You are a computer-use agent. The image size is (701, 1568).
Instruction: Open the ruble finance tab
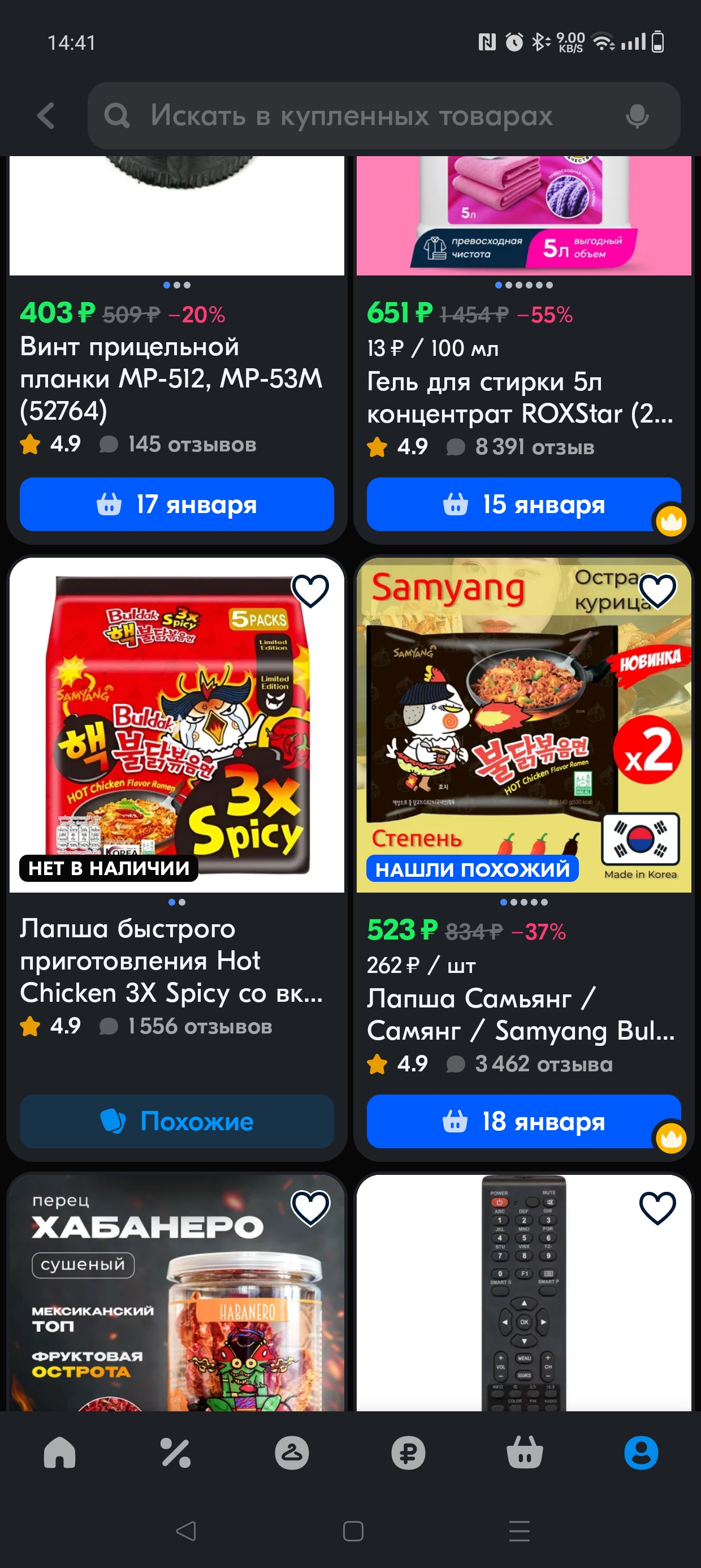click(x=408, y=1453)
